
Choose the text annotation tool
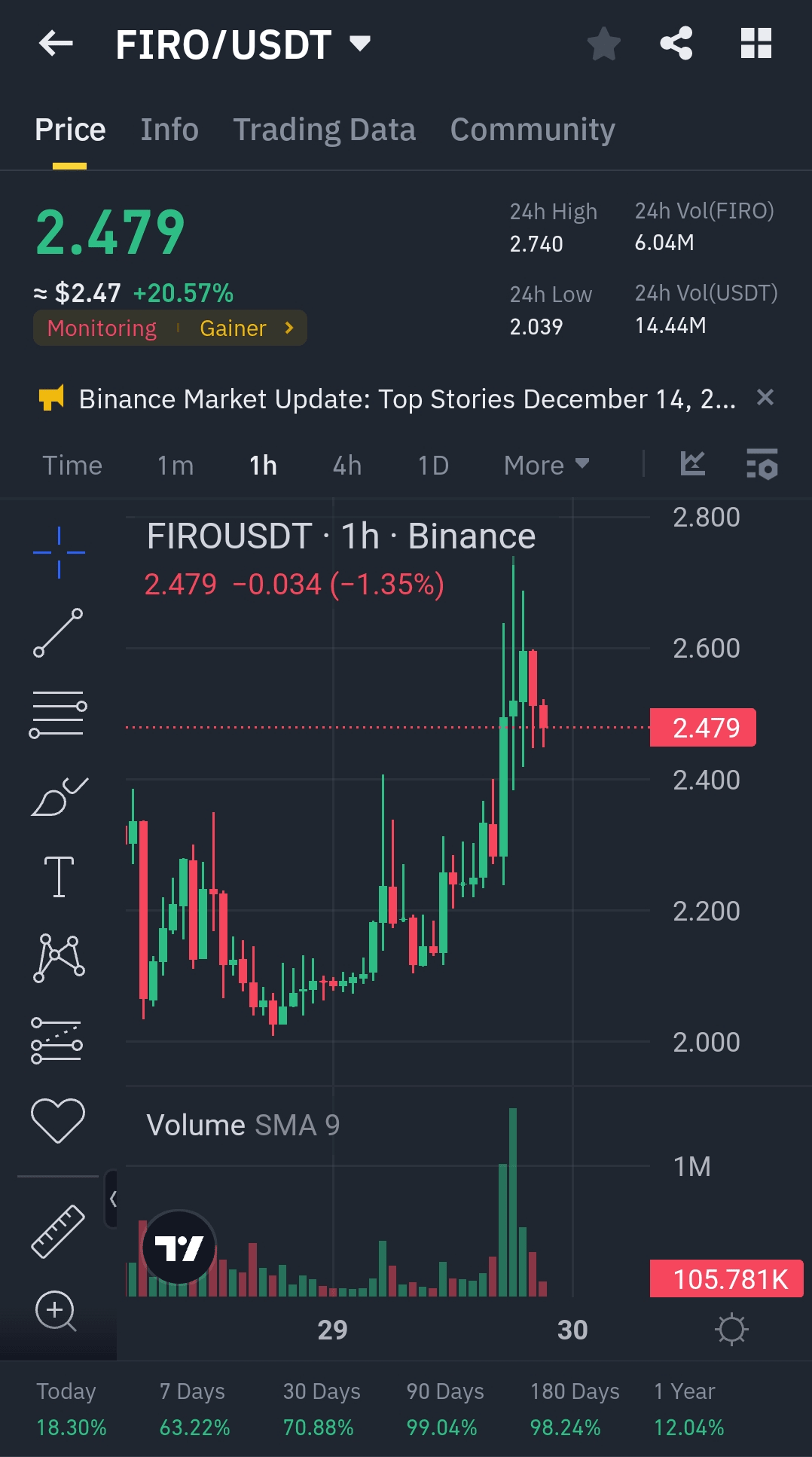point(59,877)
